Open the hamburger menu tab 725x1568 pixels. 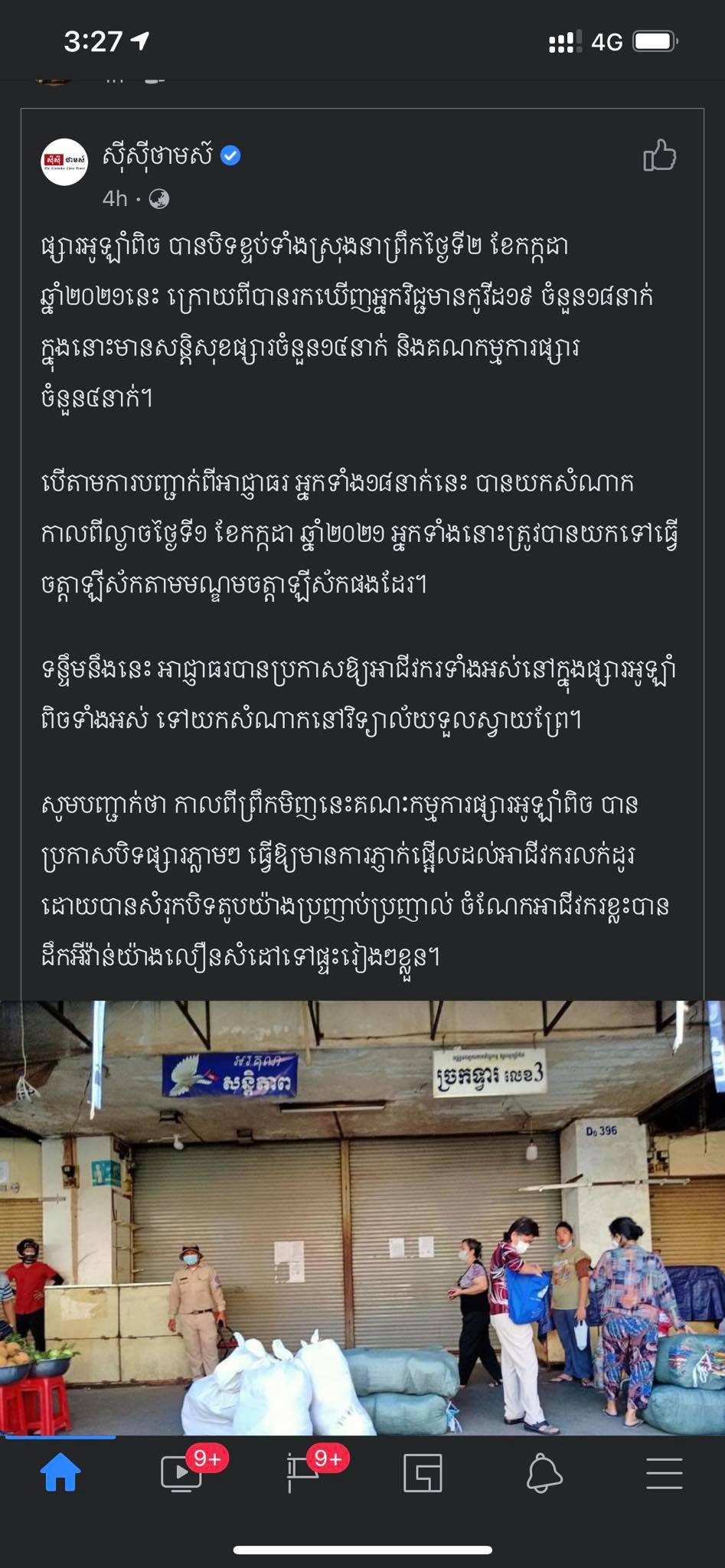pos(665,1472)
